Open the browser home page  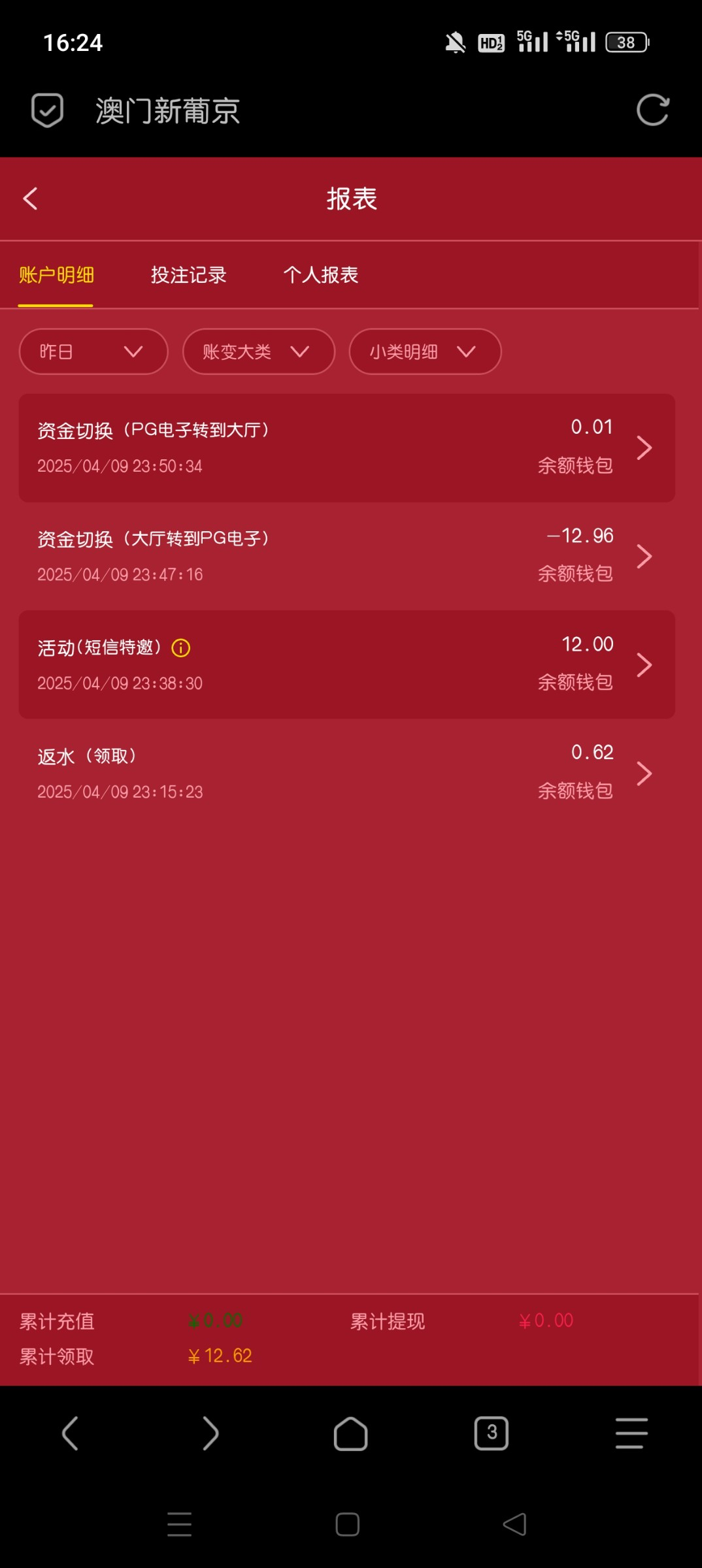click(351, 1433)
